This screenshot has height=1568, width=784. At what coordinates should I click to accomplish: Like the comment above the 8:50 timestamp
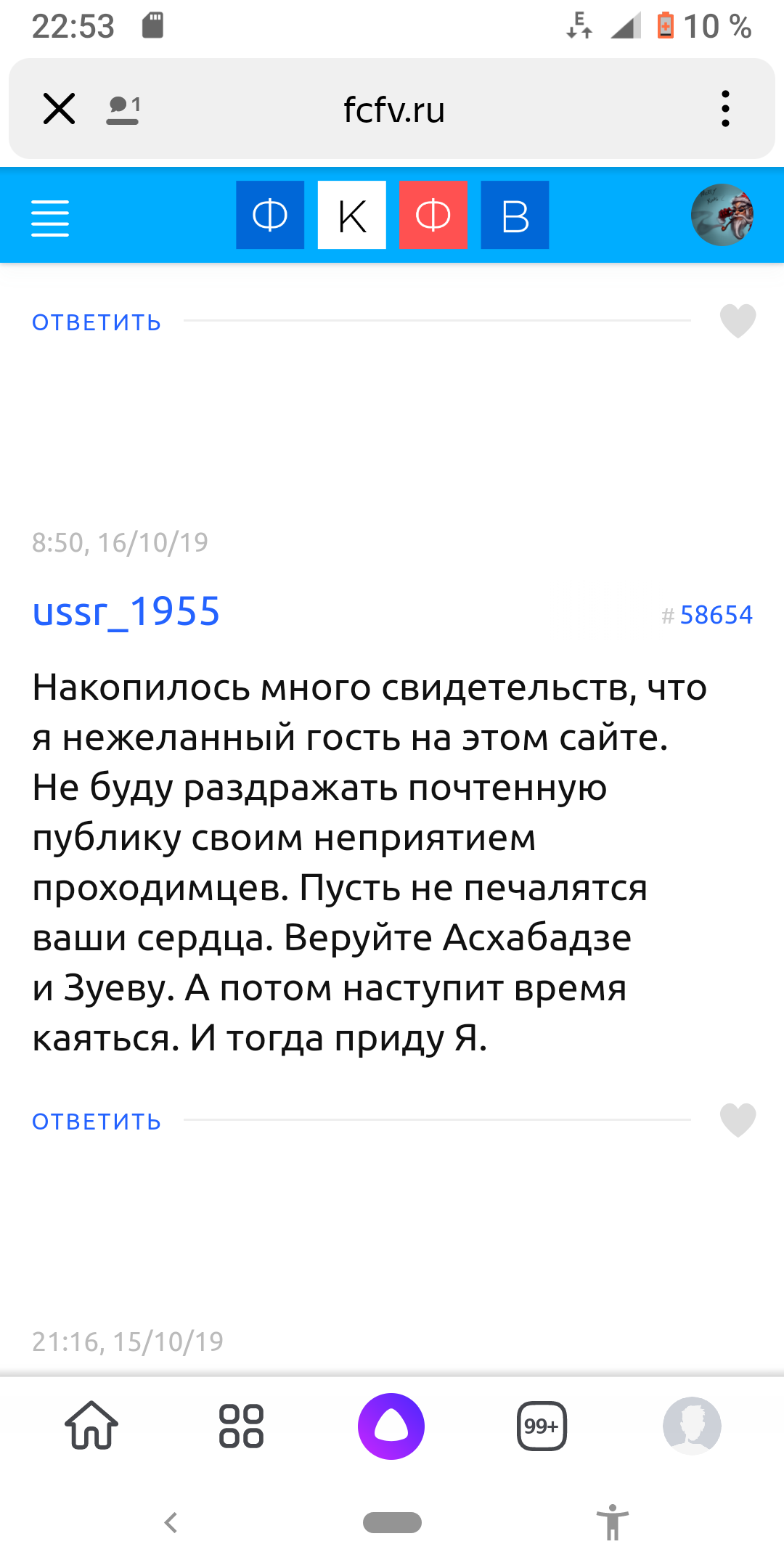pyautogui.click(x=738, y=320)
